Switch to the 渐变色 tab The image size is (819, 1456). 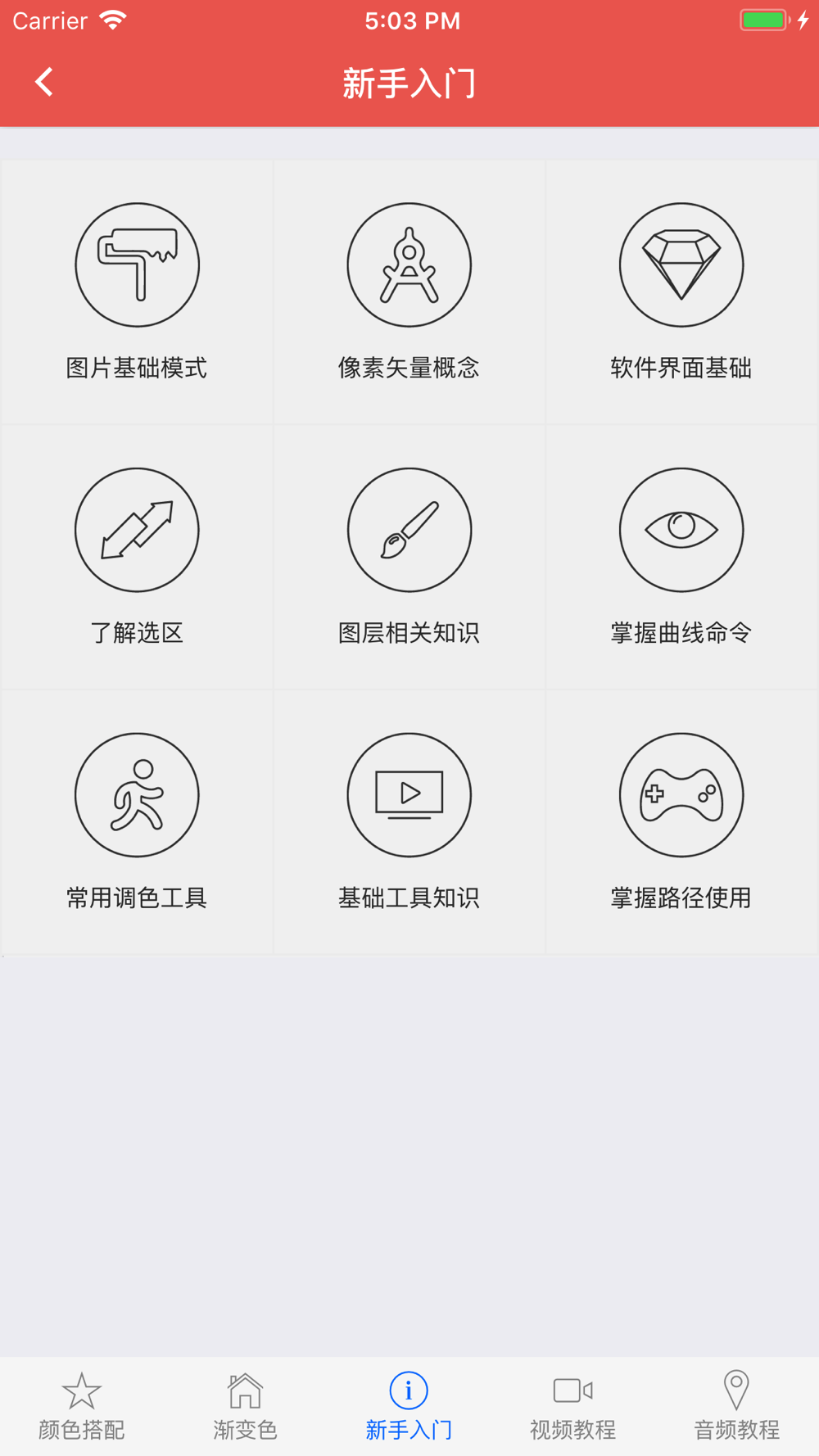click(246, 1407)
